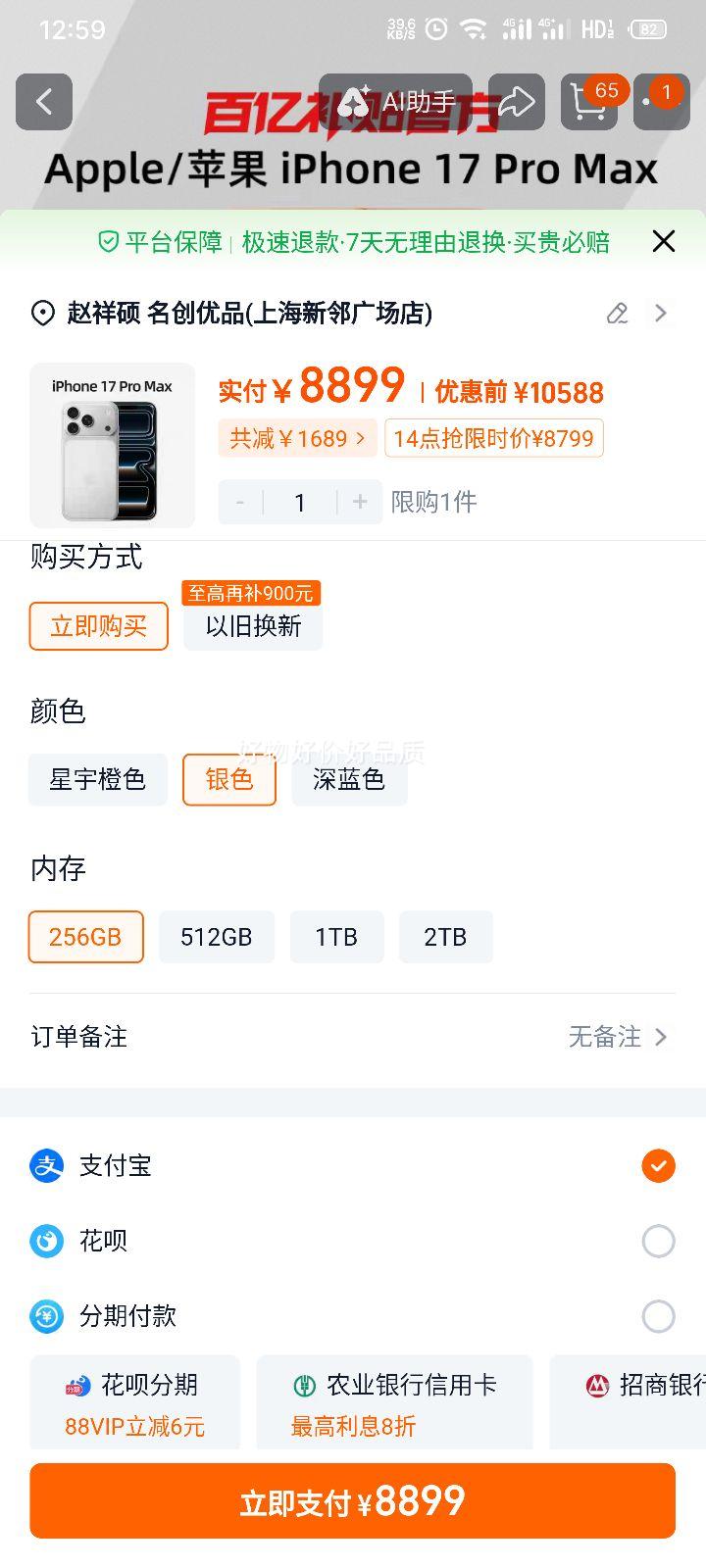Click the share icon in the top bar

[517, 102]
